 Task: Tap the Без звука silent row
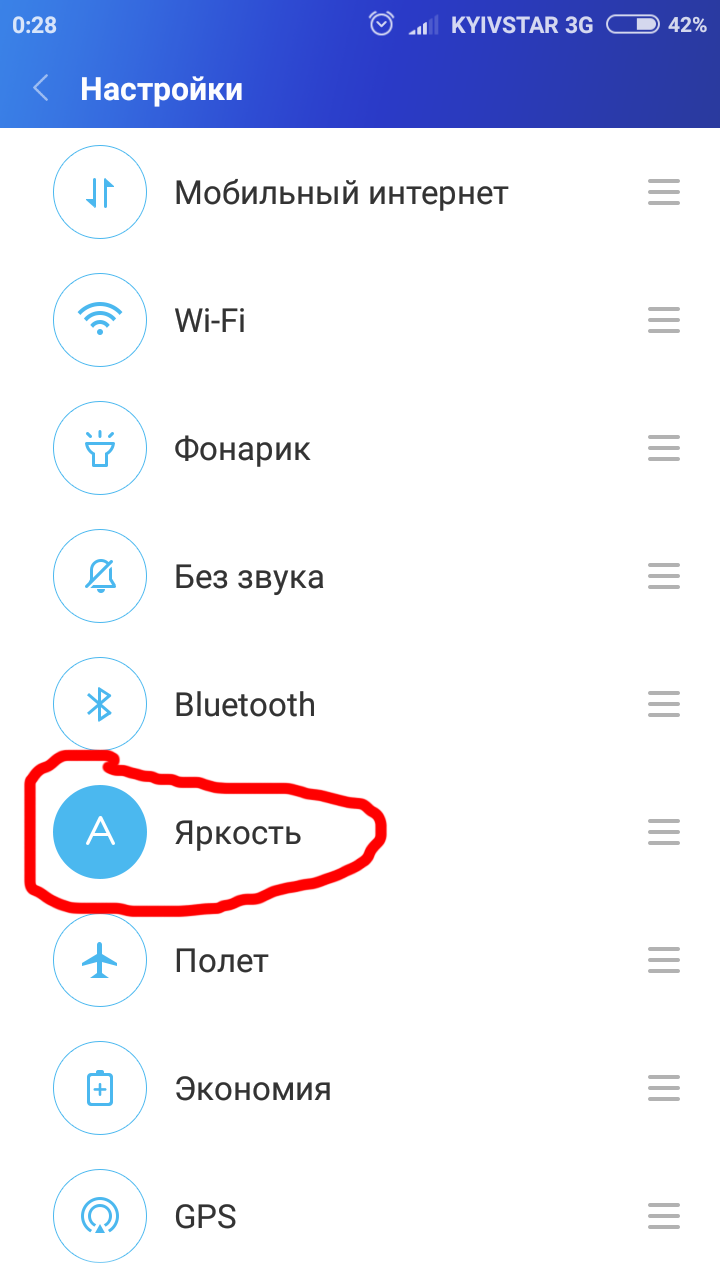pyautogui.click(x=360, y=576)
